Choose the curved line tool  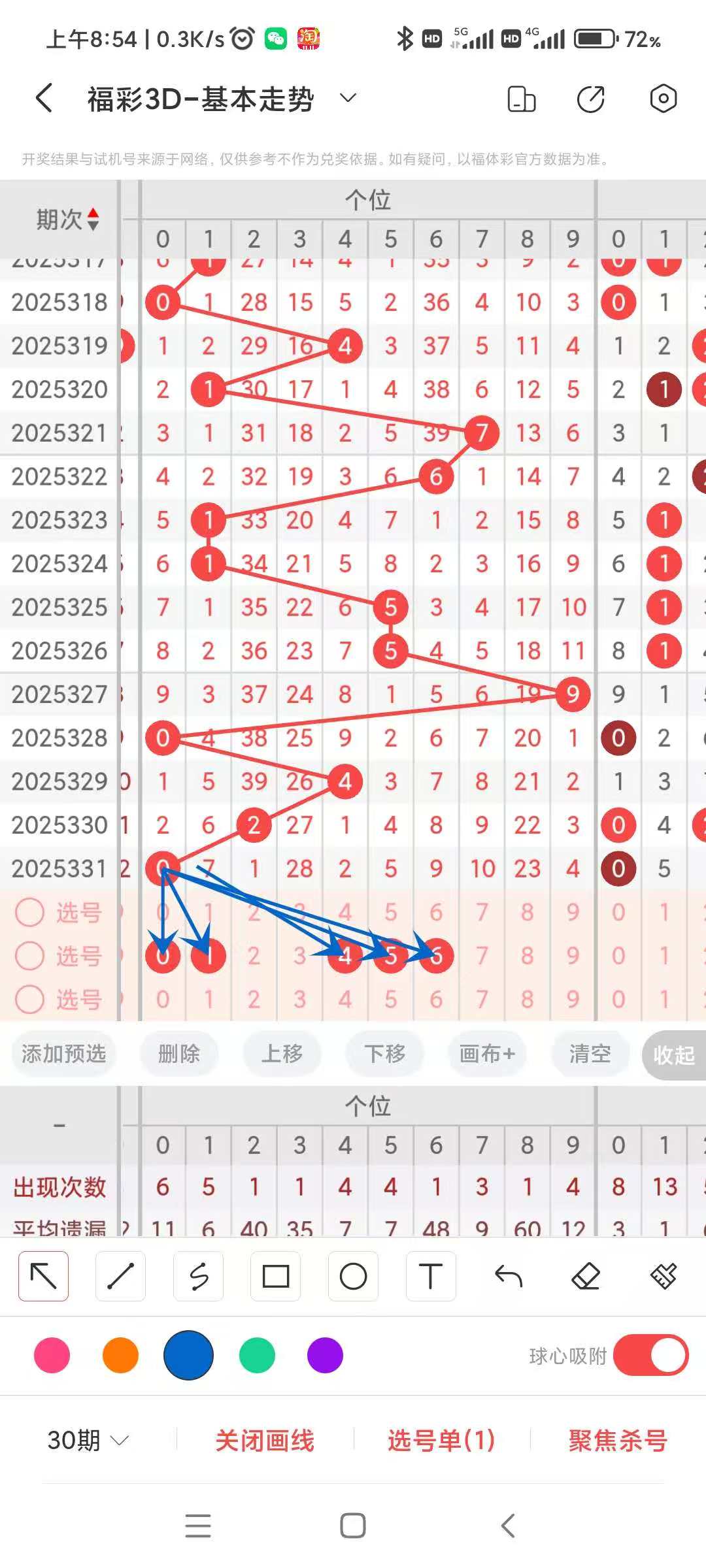click(x=198, y=1277)
